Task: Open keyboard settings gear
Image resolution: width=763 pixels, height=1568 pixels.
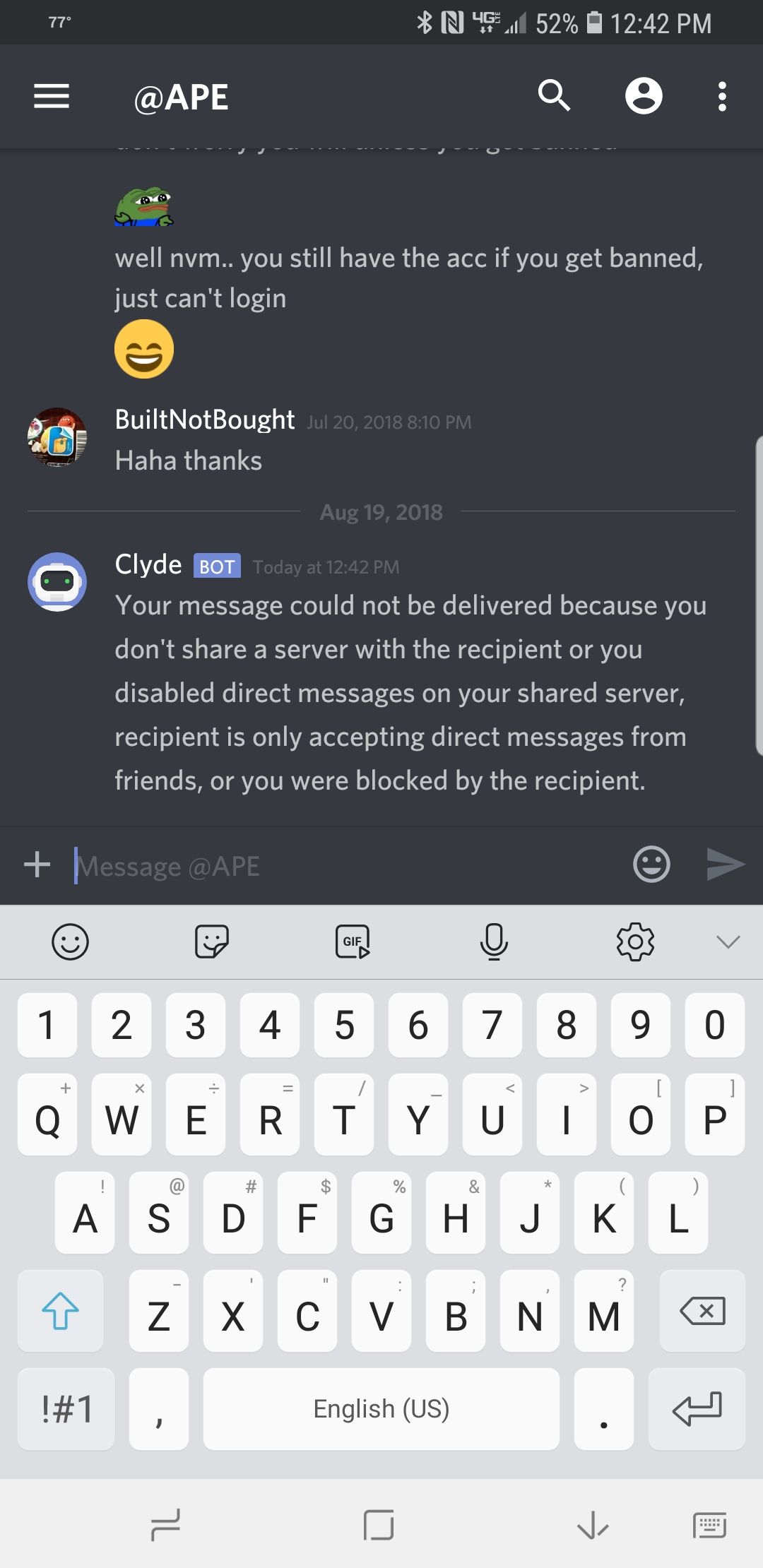Action: point(635,942)
